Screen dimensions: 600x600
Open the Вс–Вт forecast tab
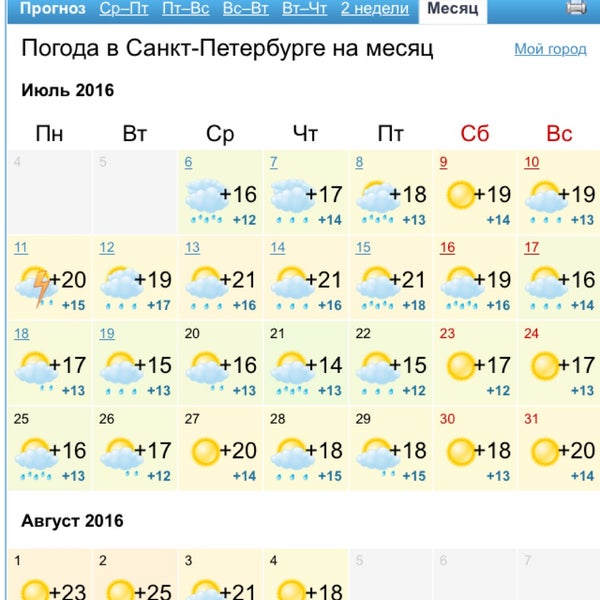point(245,9)
